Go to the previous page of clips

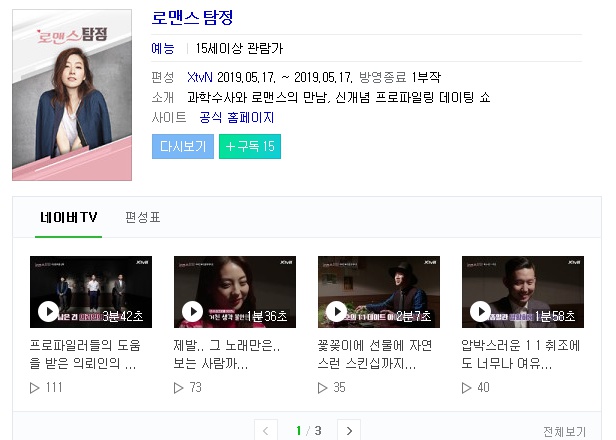pyautogui.click(x=266, y=431)
